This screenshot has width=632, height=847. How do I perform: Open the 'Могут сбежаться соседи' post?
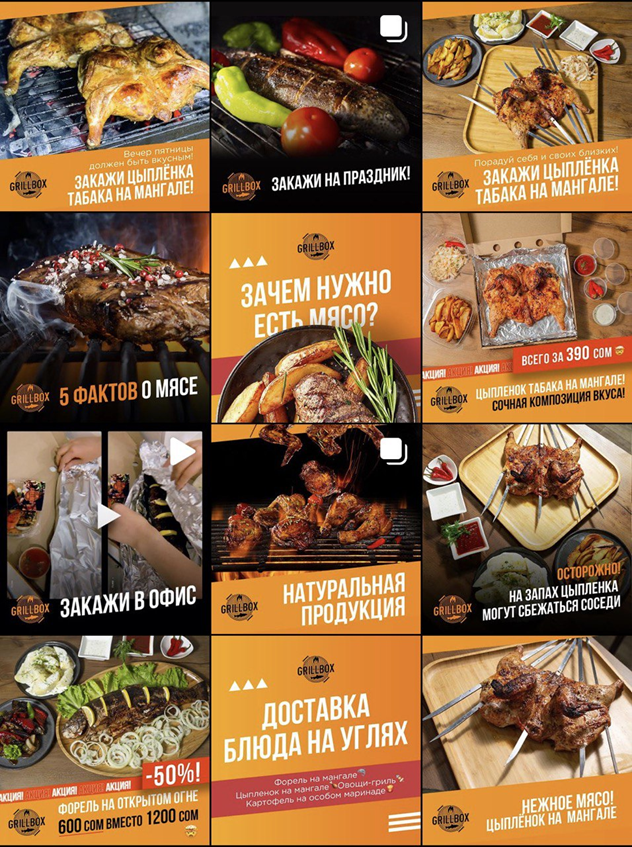527,529
